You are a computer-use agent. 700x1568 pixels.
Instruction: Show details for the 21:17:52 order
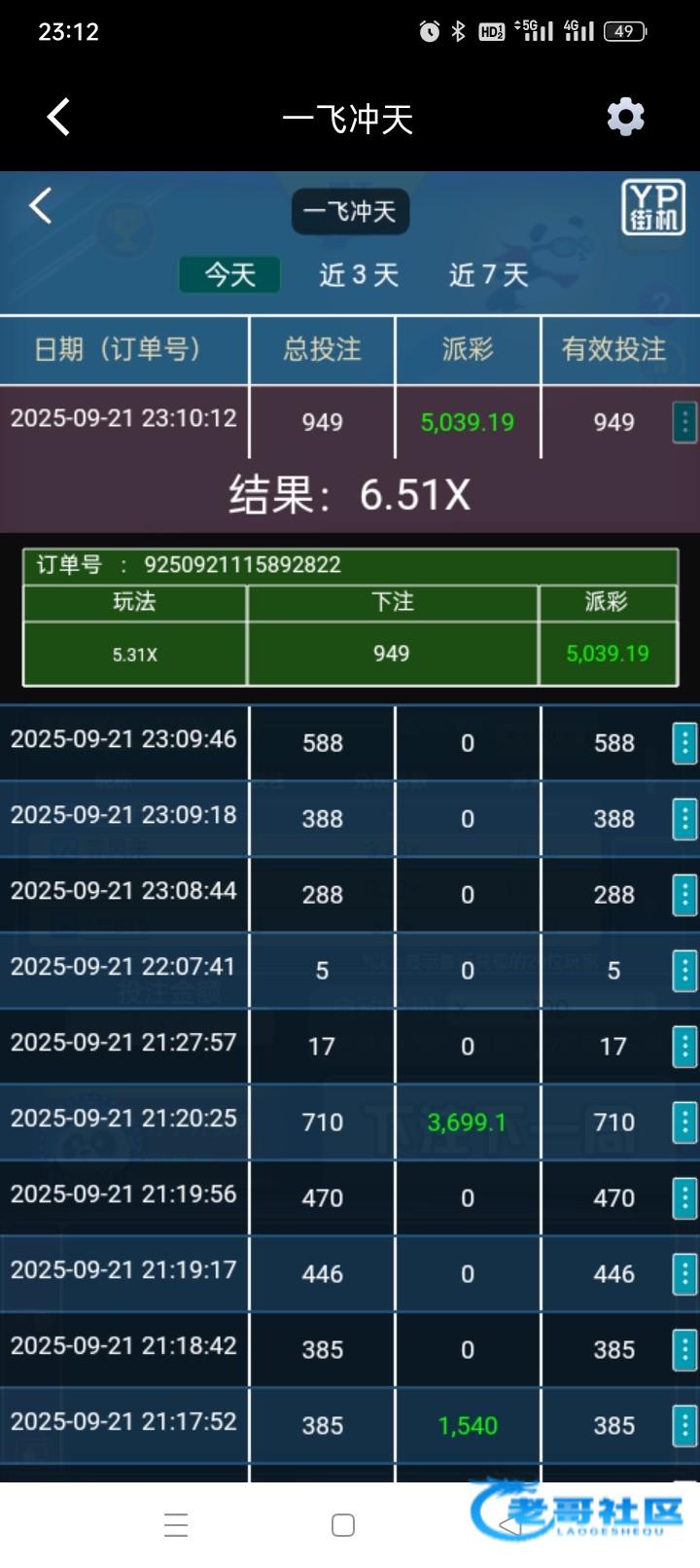tap(684, 1426)
